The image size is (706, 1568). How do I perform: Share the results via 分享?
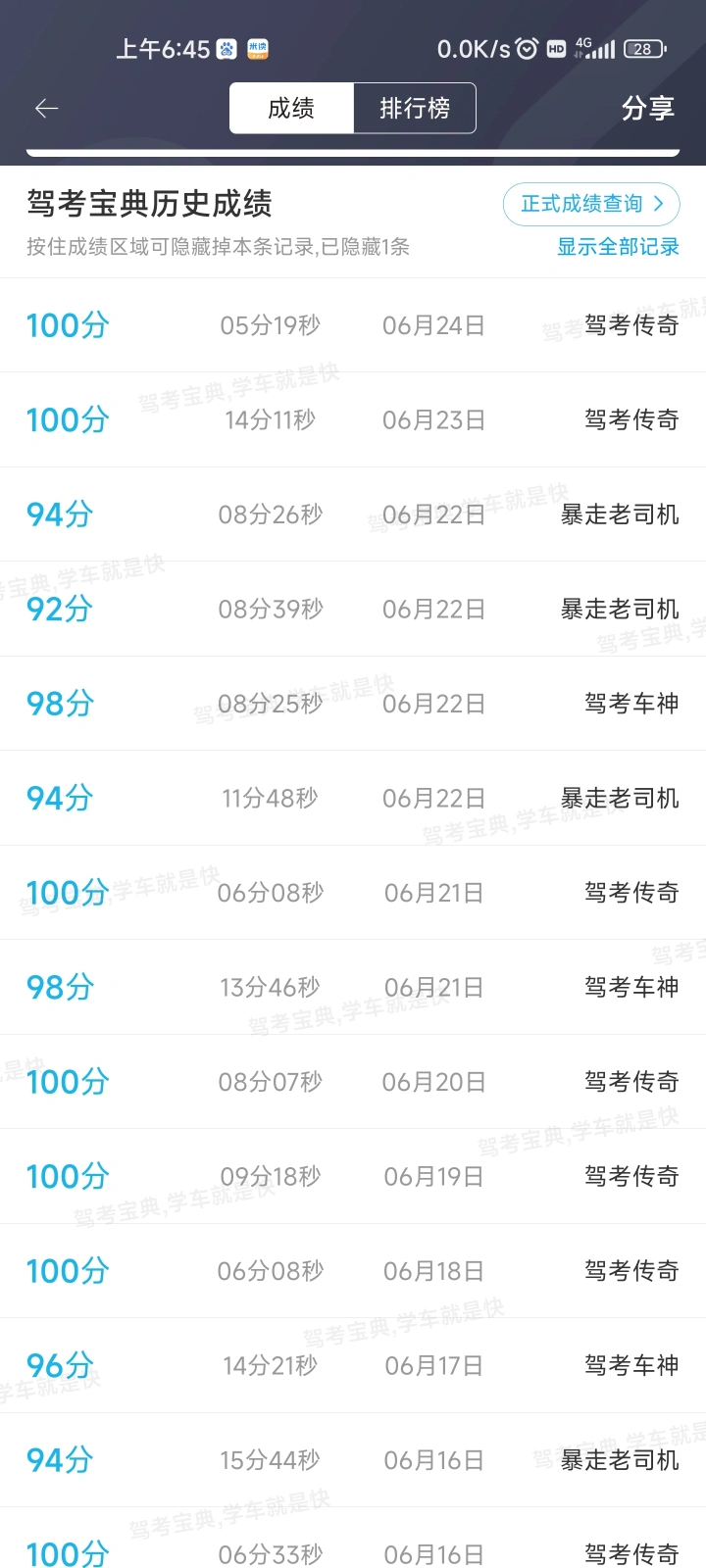pyautogui.click(x=648, y=108)
